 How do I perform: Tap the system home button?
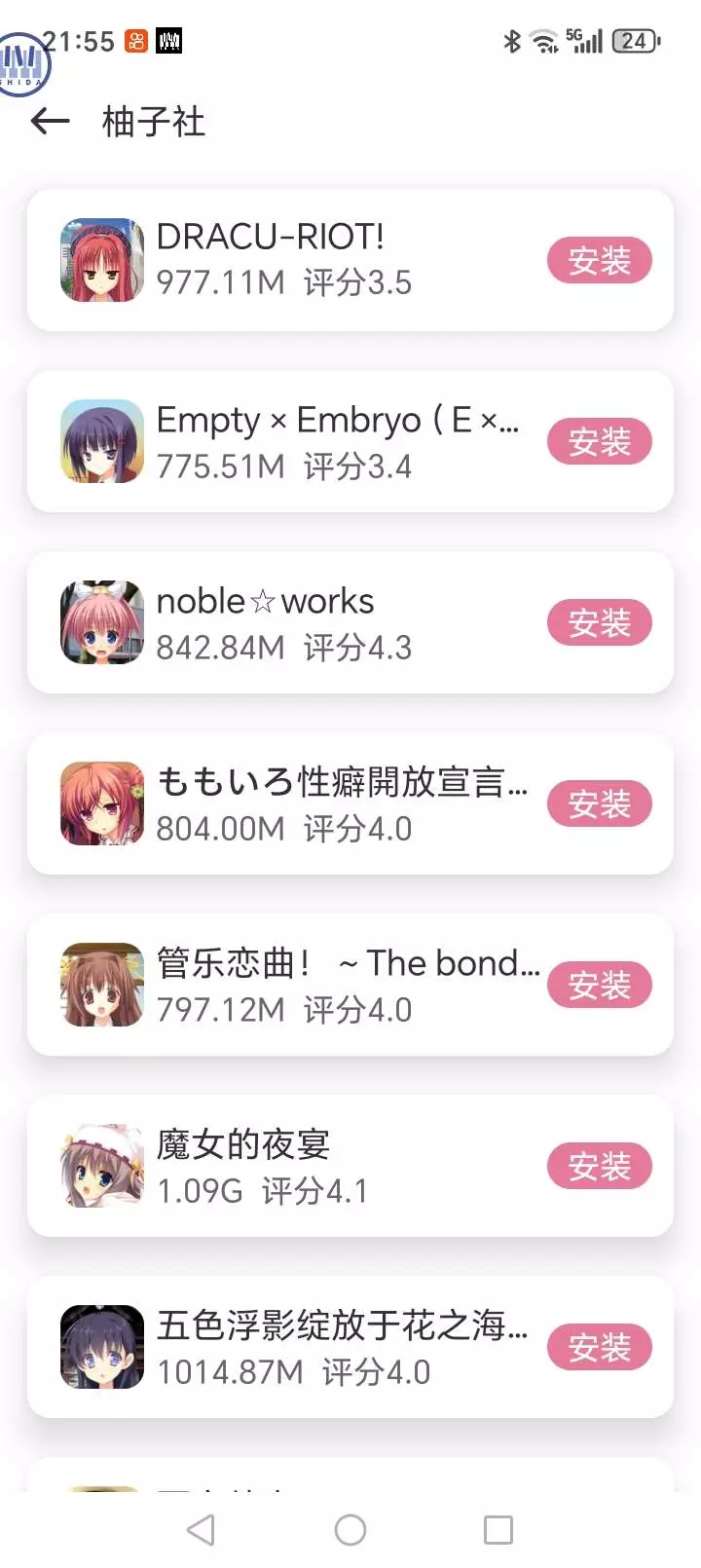[x=350, y=1530]
